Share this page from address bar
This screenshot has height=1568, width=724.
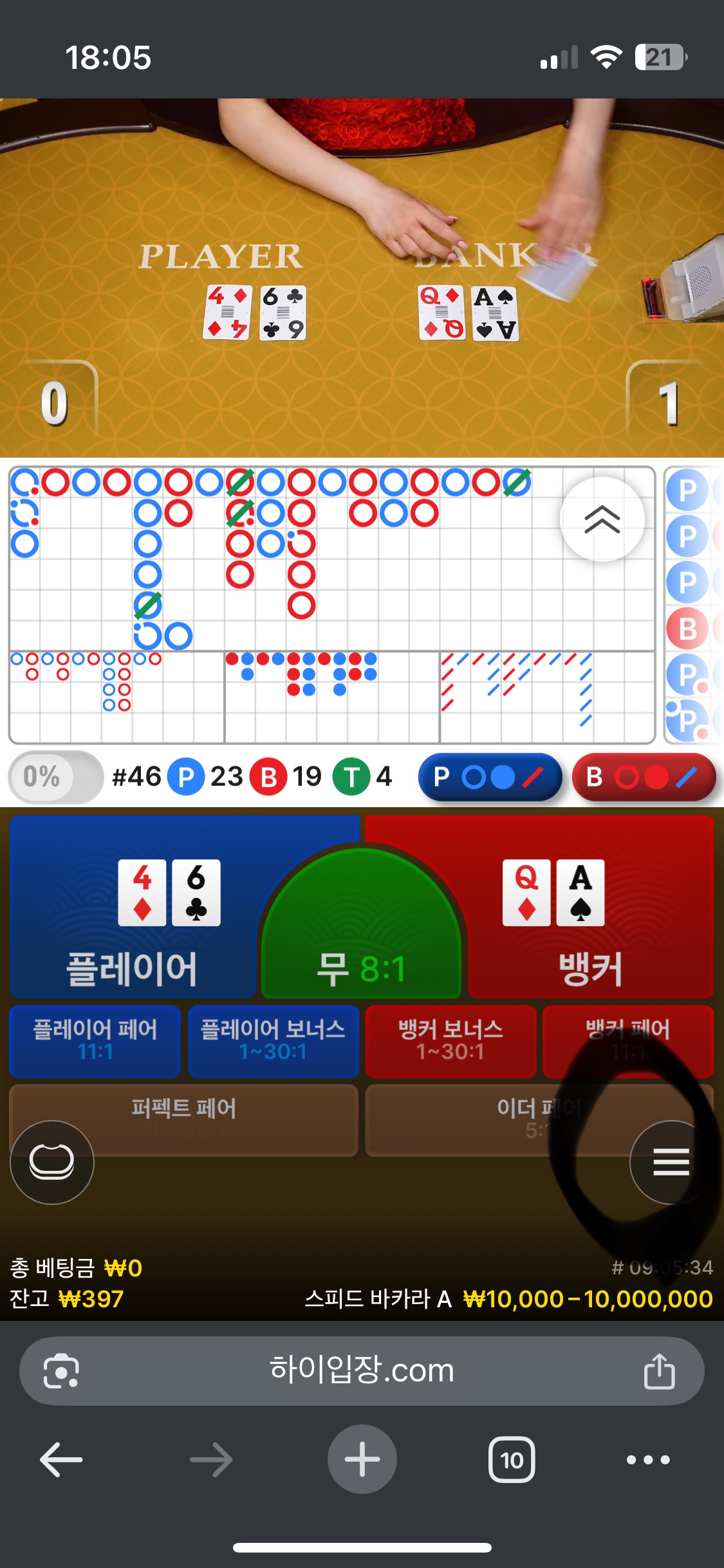[x=660, y=1370]
